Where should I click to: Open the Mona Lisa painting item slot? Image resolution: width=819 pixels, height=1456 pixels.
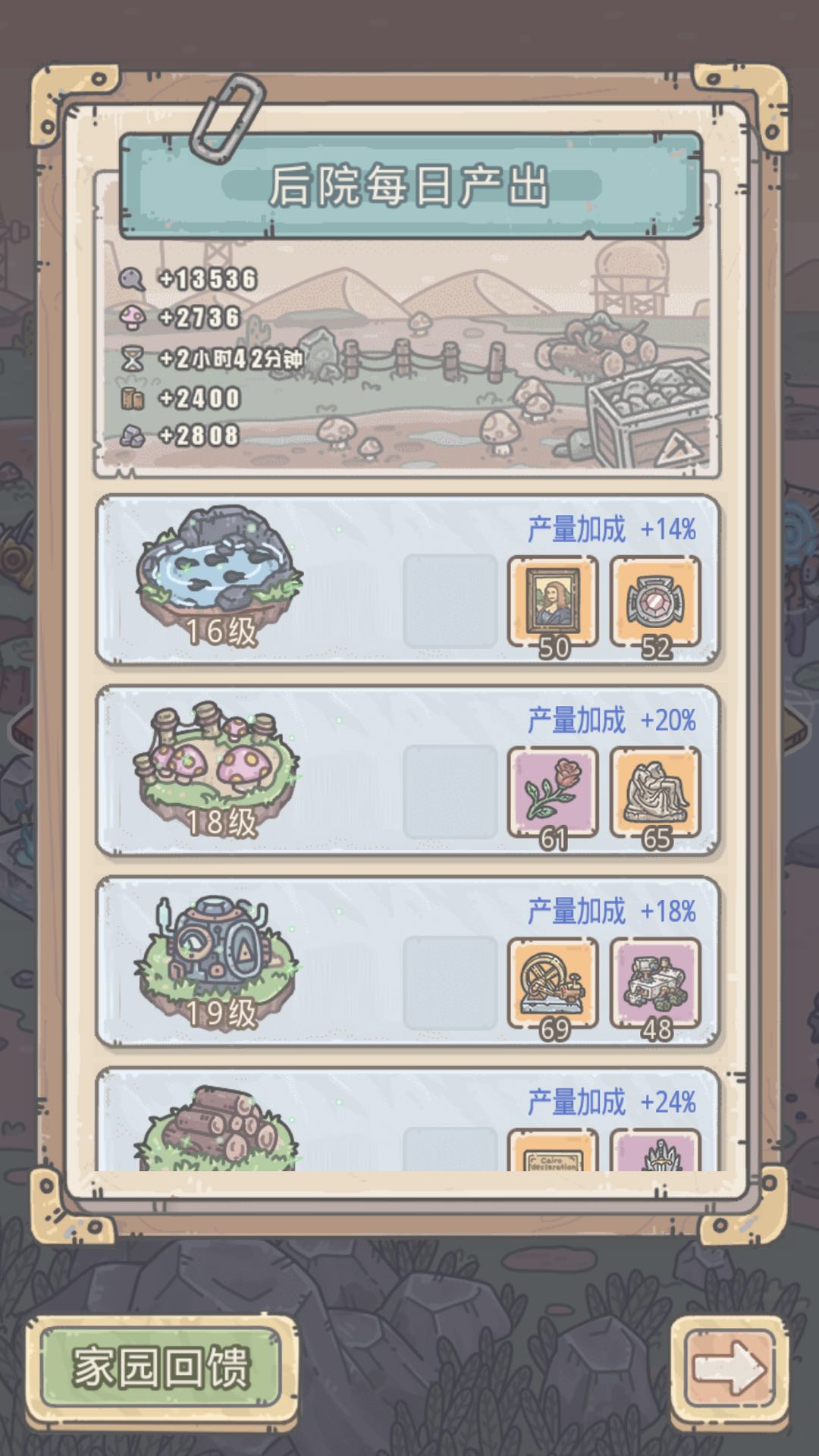coord(553,601)
